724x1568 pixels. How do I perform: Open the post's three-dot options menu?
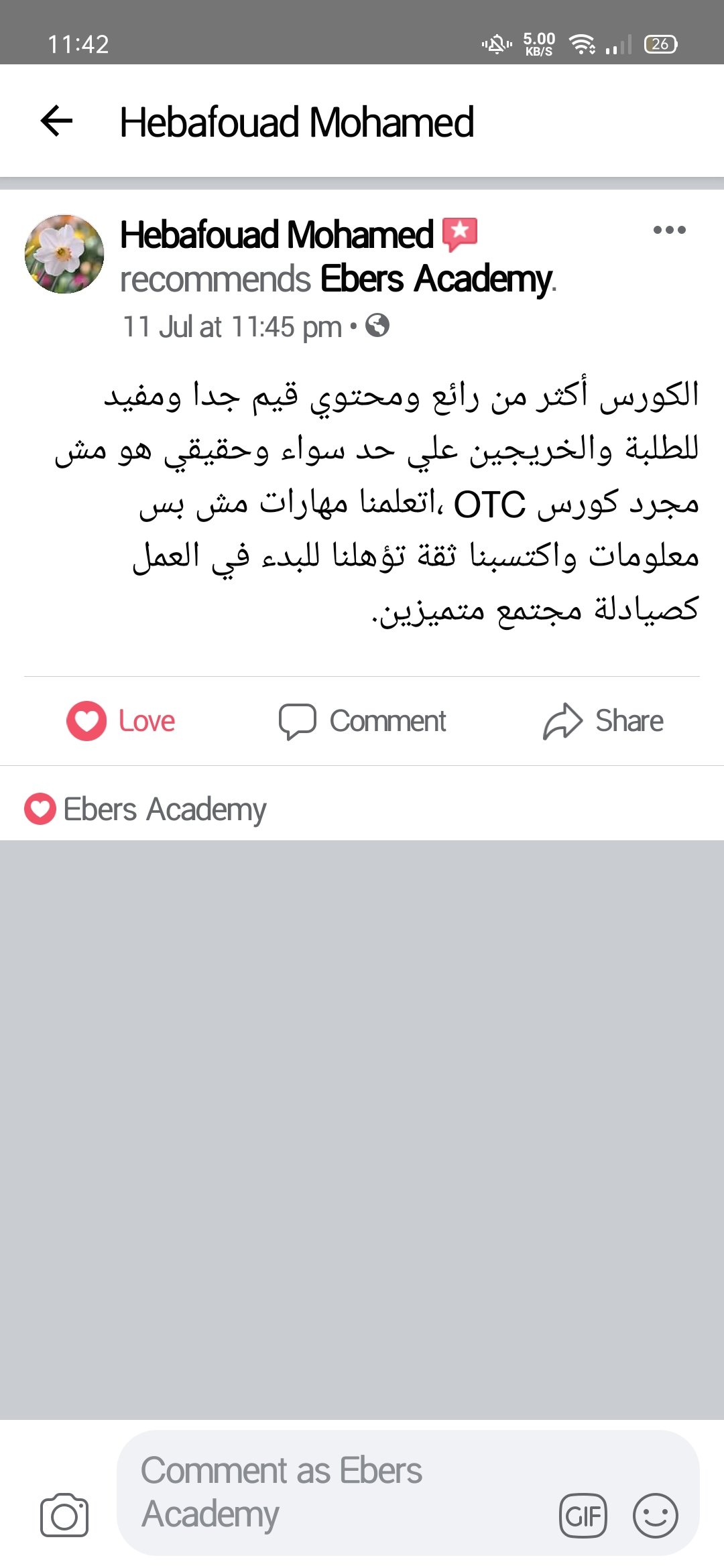(669, 230)
